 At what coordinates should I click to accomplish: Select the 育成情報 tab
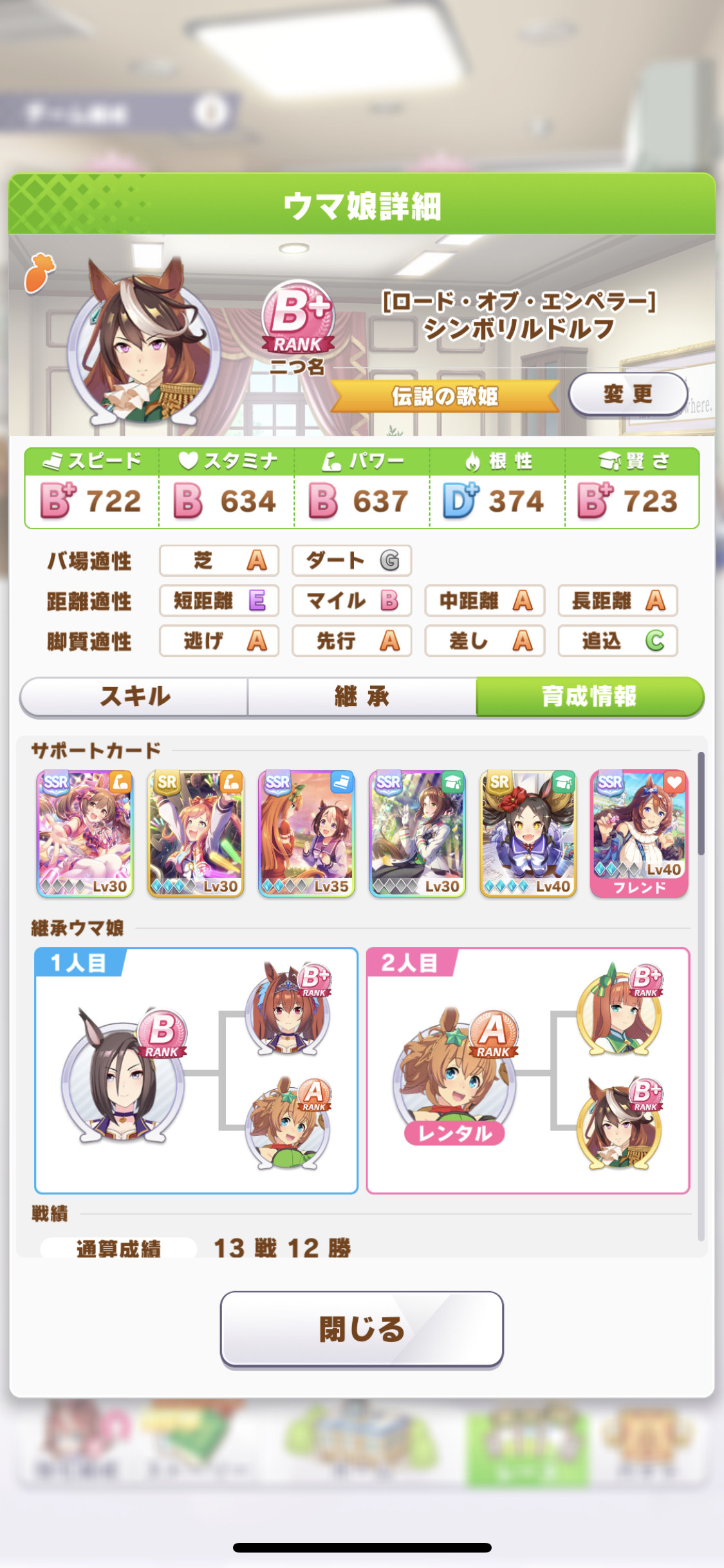[x=589, y=696]
